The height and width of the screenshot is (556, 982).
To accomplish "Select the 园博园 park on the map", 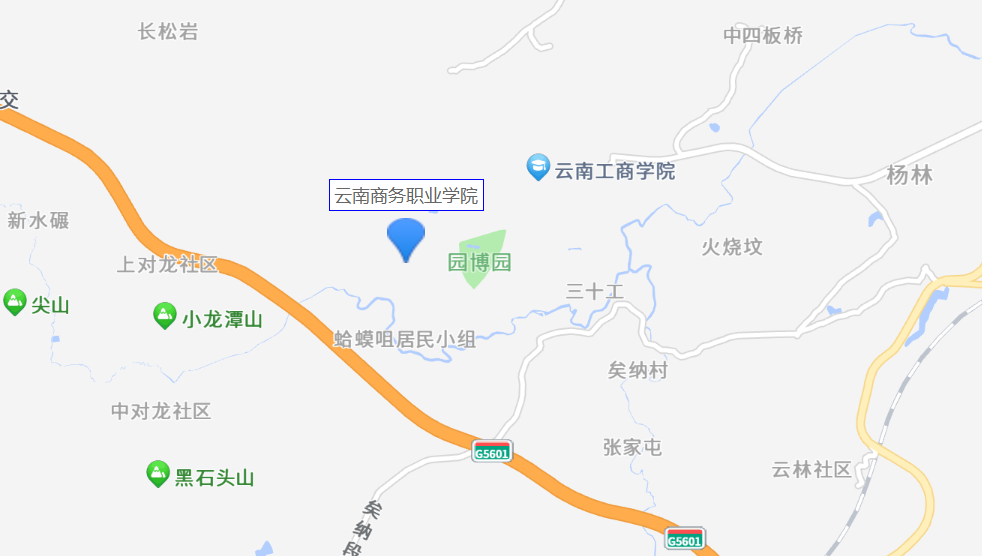I will [x=481, y=261].
